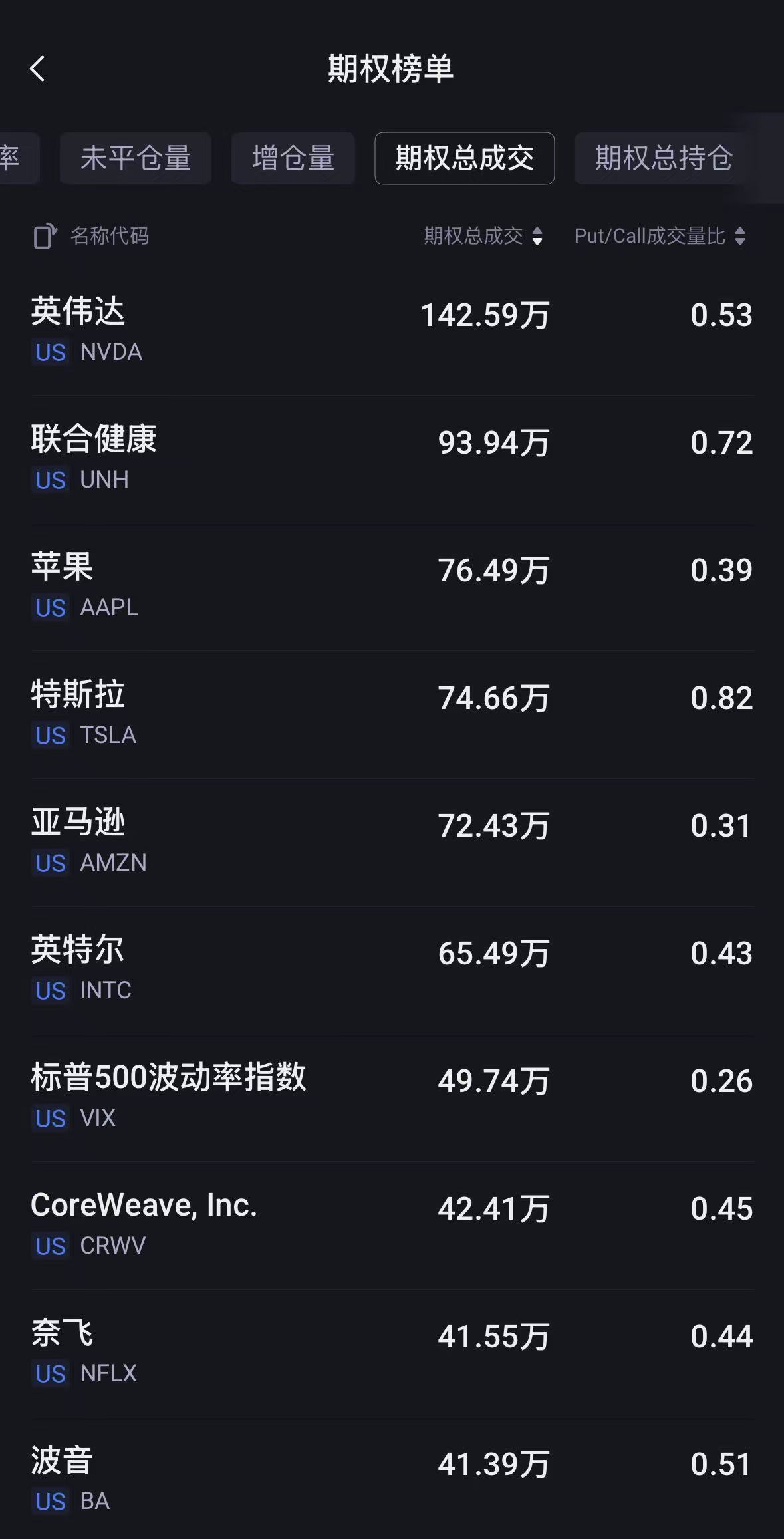The width and height of the screenshot is (784, 1539).
Task: Open 英伟达 NVDA options details
Action: (x=392, y=331)
